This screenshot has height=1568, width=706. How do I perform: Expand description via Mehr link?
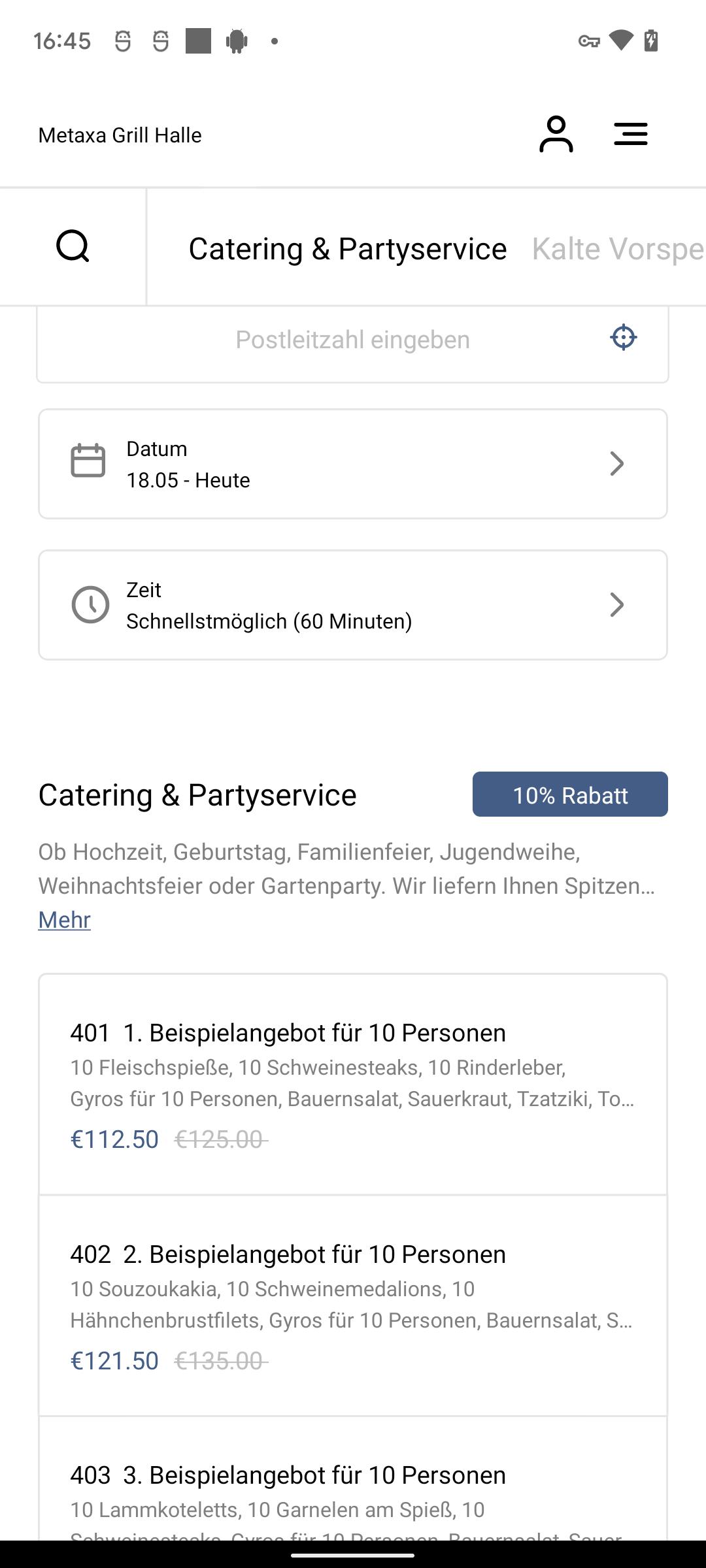tap(64, 920)
